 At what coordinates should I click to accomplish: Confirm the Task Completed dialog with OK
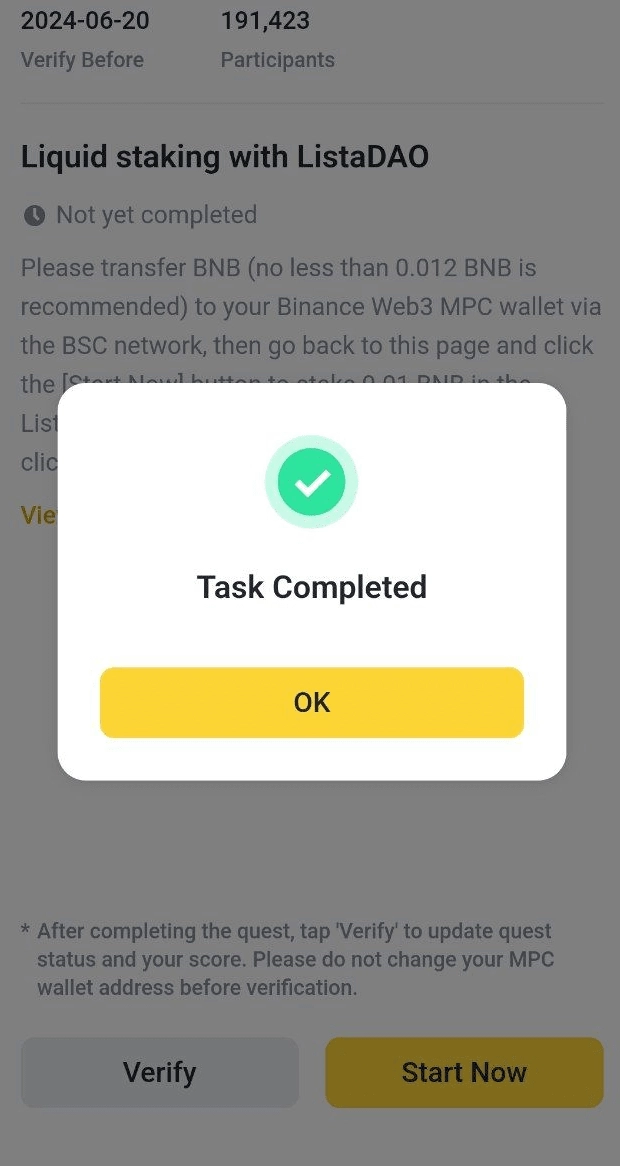311,702
